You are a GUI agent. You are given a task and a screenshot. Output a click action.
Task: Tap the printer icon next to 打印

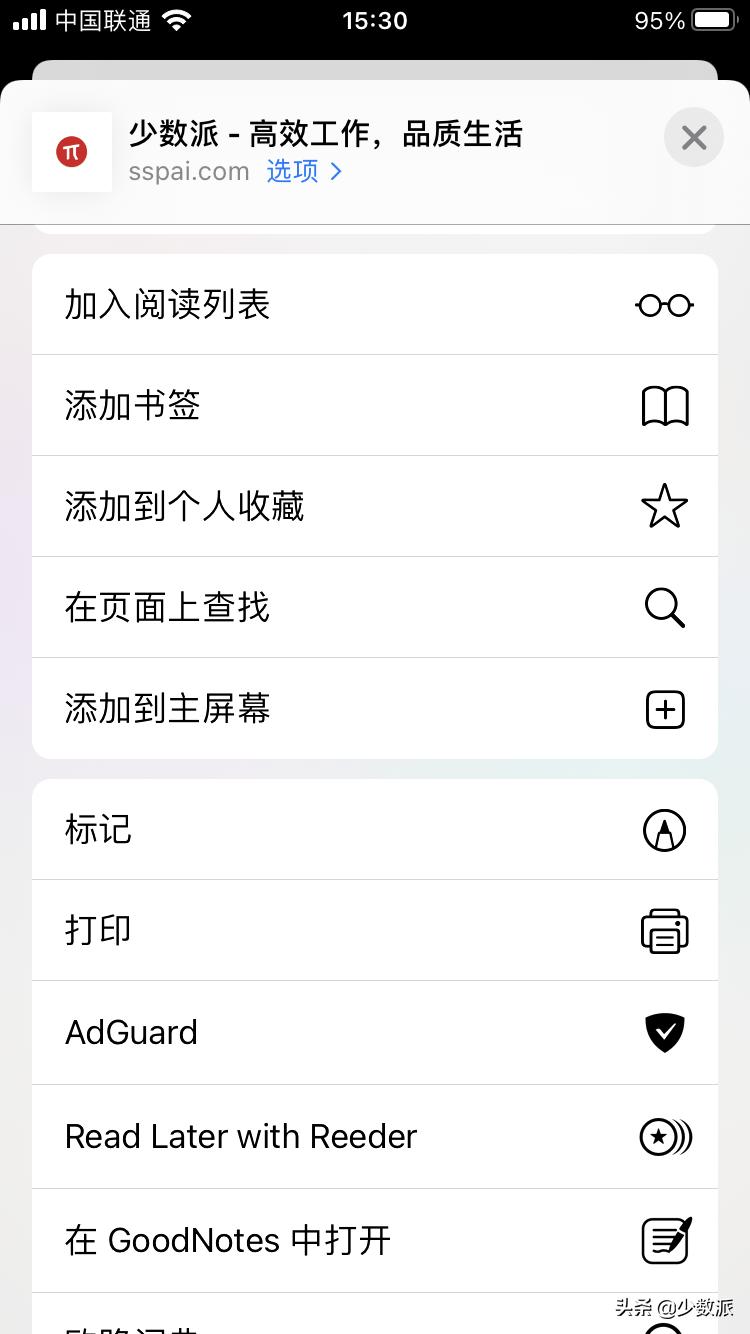click(x=665, y=930)
